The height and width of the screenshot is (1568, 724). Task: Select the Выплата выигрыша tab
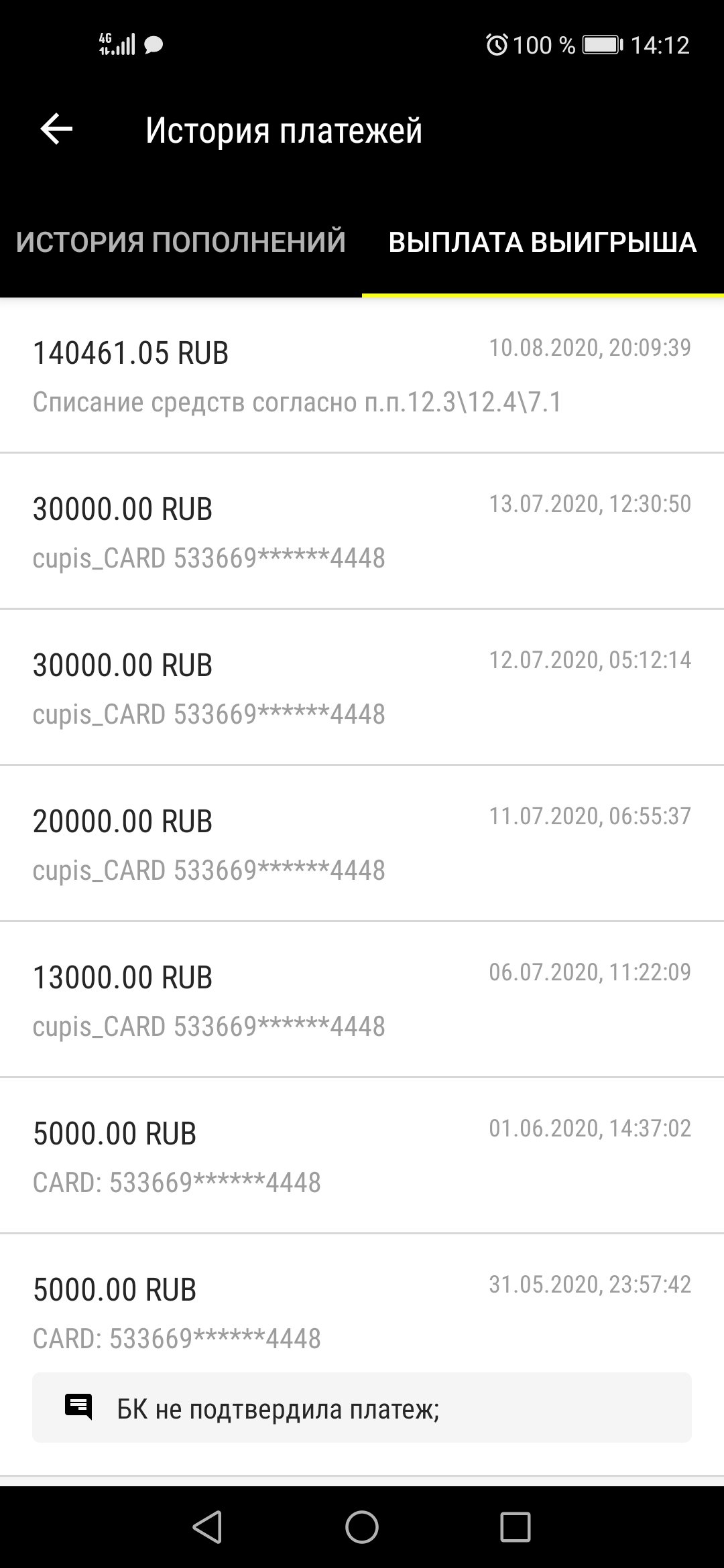point(542,242)
